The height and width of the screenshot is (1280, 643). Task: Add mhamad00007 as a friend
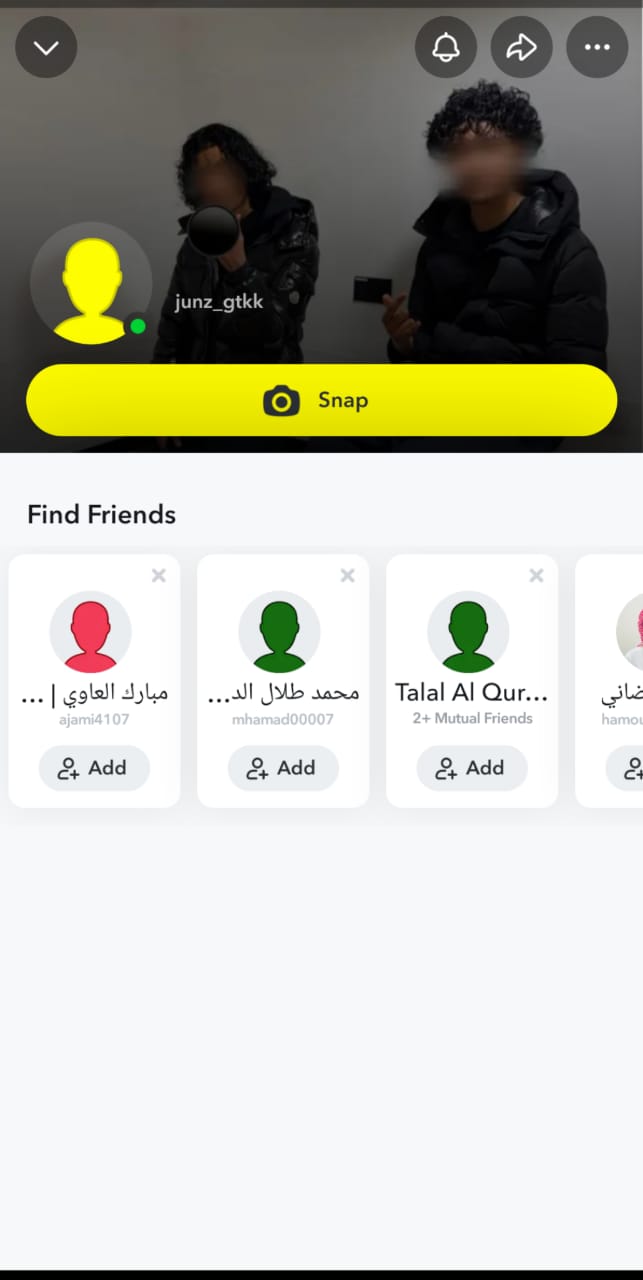click(283, 768)
